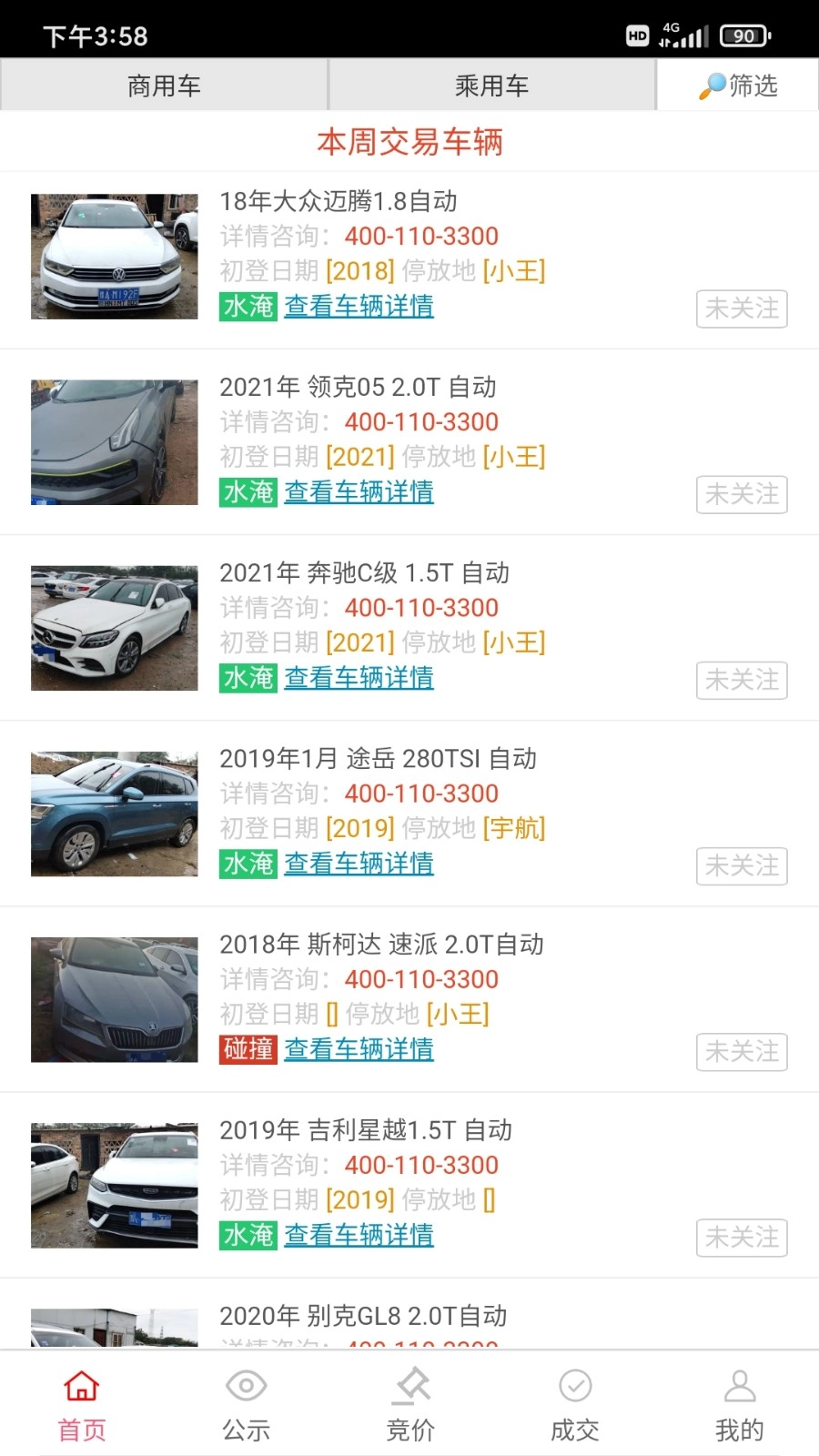
Task: View details link for 2021年 领克05
Action: point(359,492)
